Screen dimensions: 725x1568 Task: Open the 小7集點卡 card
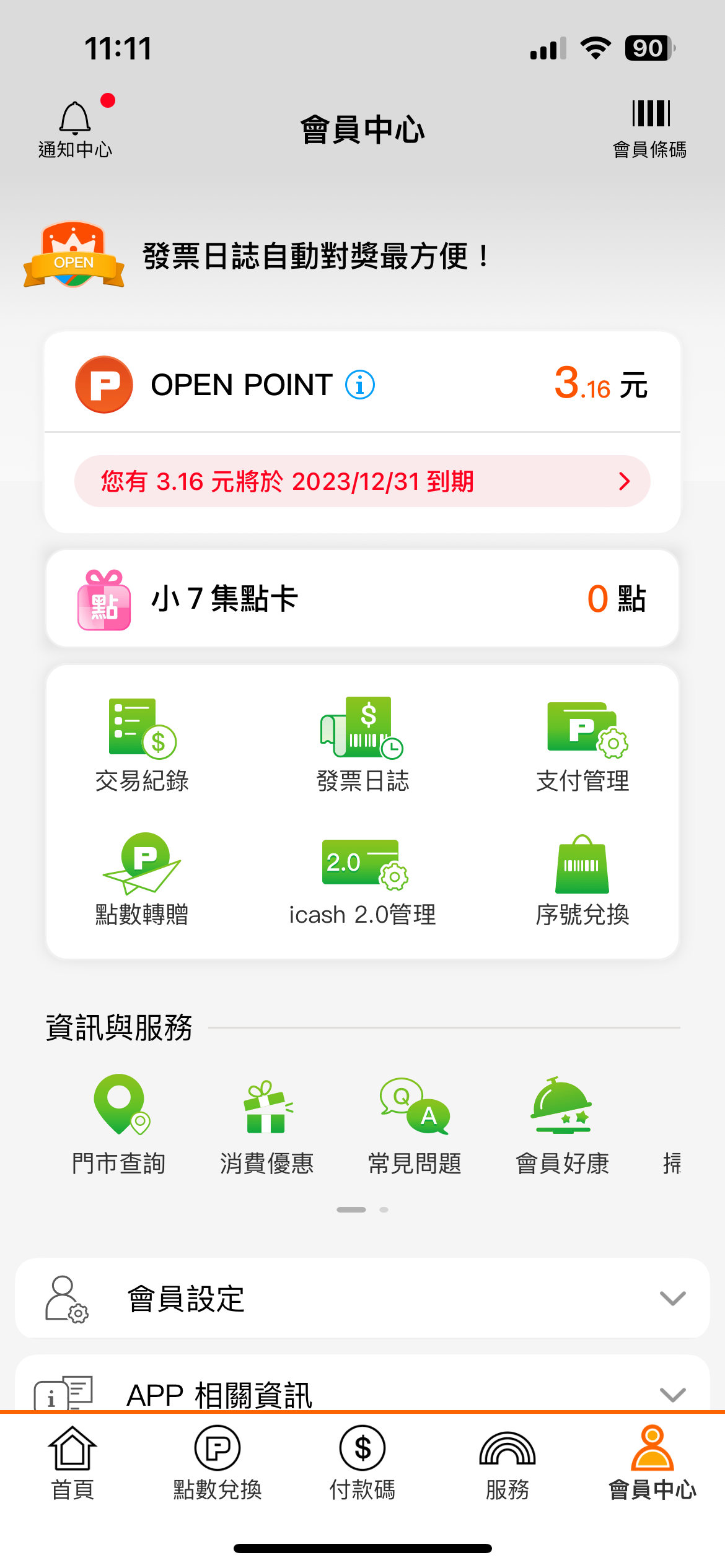pyautogui.click(x=362, y=598)
